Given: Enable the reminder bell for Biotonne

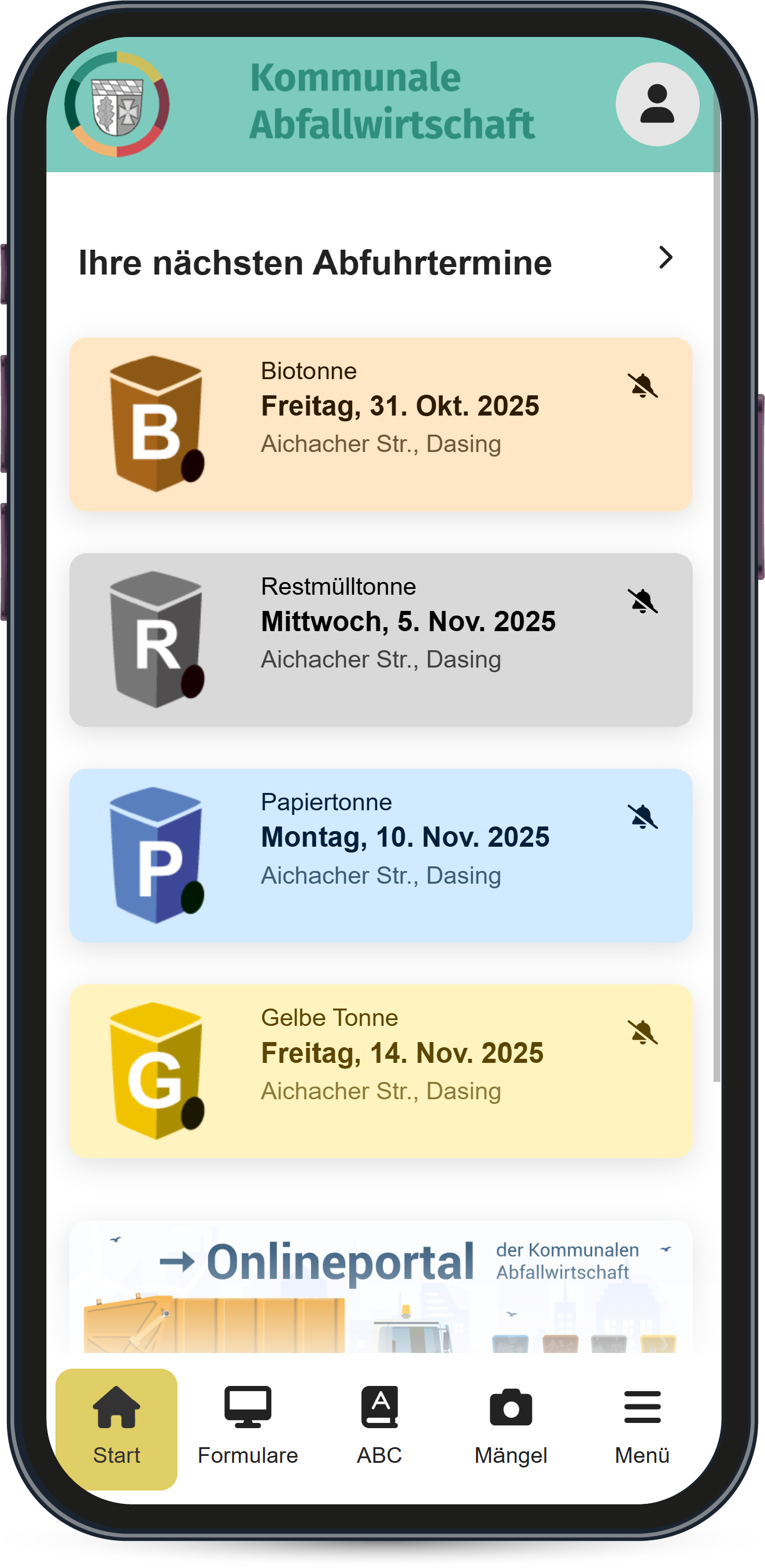Looking at the screenshot, I should coord(642,386).
